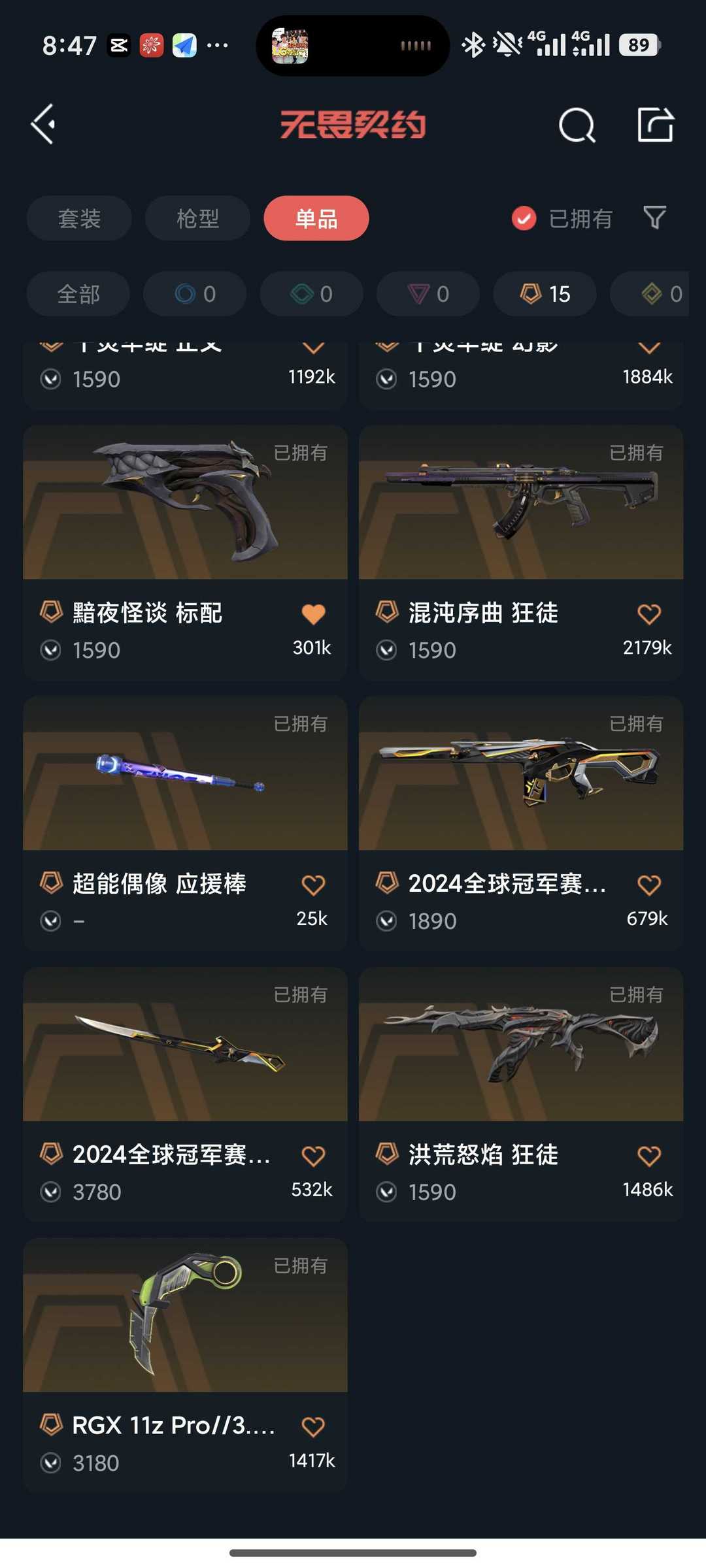Switch to the 套装 tab
This screenshot has height=1568, width=706.
pyautogui.click(x=78, y=218)
